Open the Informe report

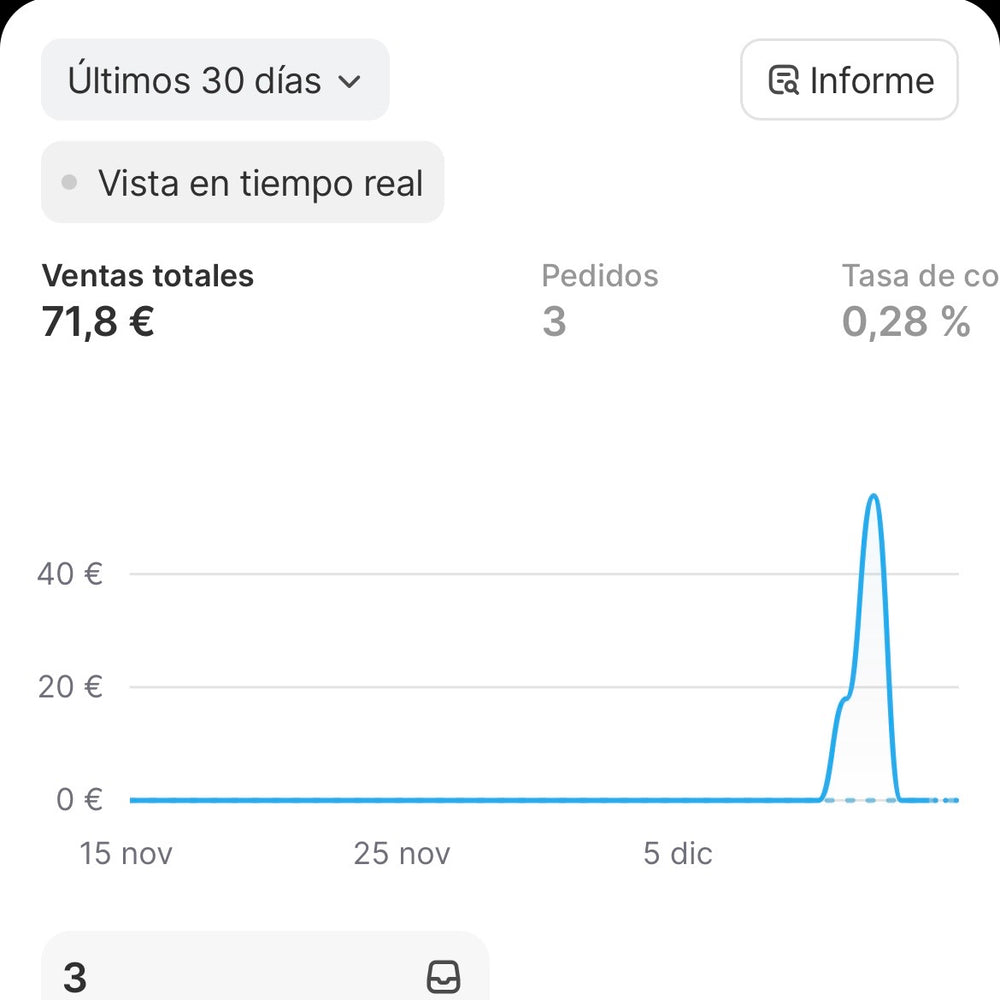coord(849,80)
